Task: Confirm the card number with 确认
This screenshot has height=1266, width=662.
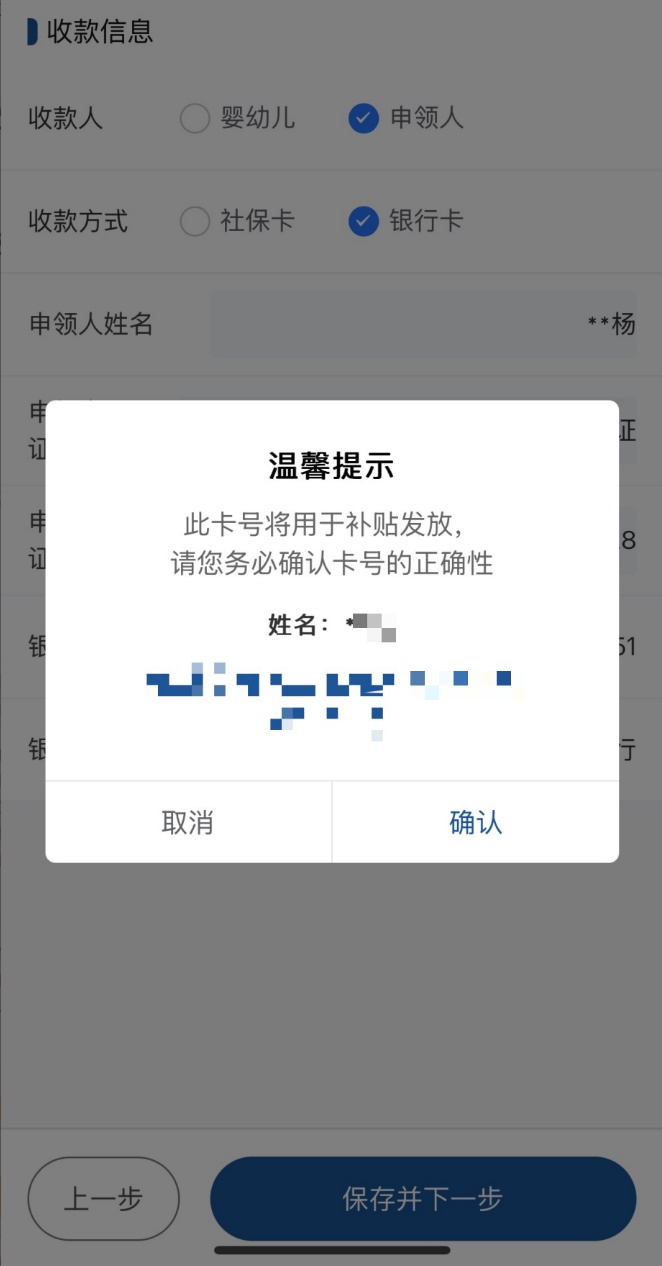Action: click(x=475, y=822)
